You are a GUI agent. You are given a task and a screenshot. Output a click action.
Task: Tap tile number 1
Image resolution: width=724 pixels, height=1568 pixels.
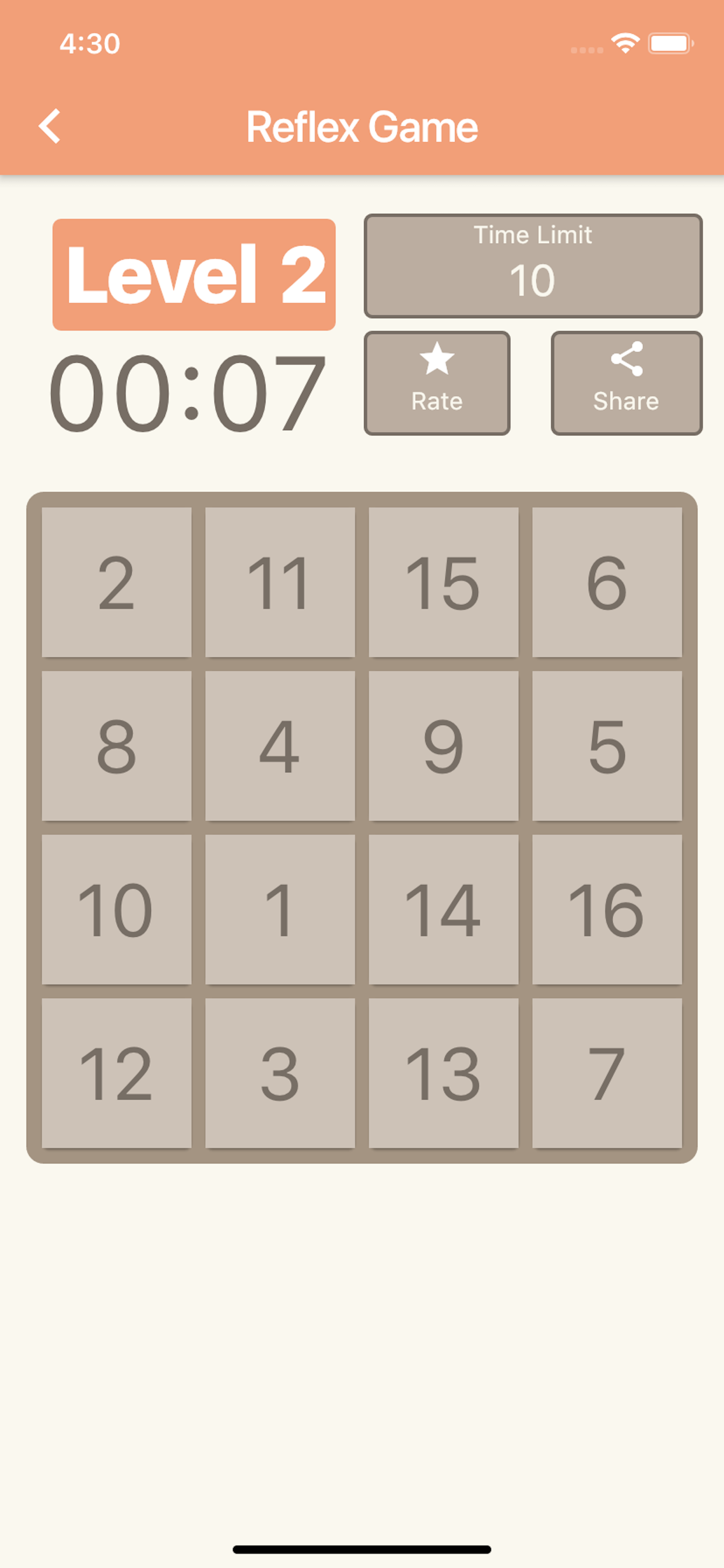point(280,909)
